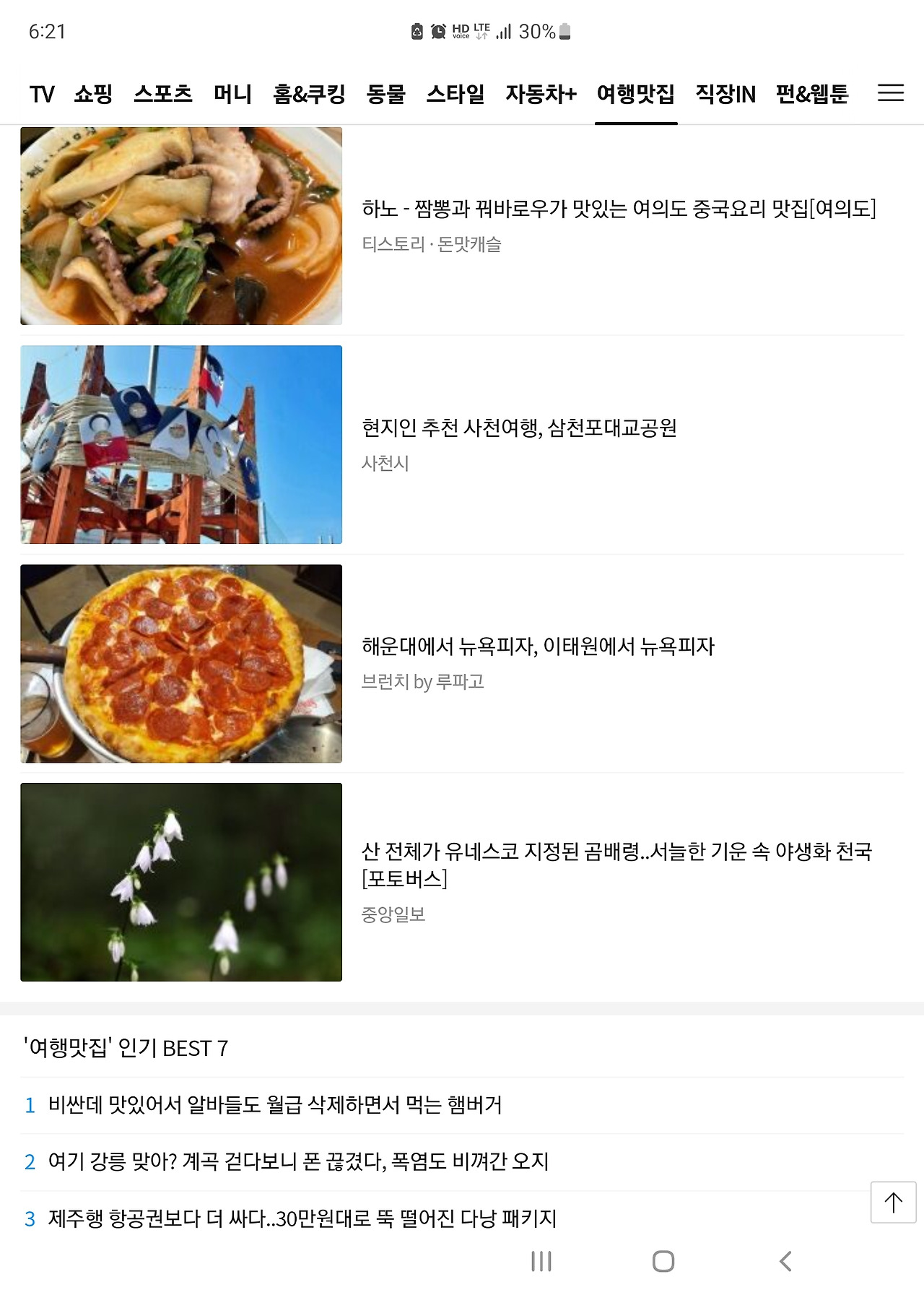Image resolution: width=924 pixels, height=1295 pixels.
Task: Go back with the system back button
Action: tap(785, 1261)
